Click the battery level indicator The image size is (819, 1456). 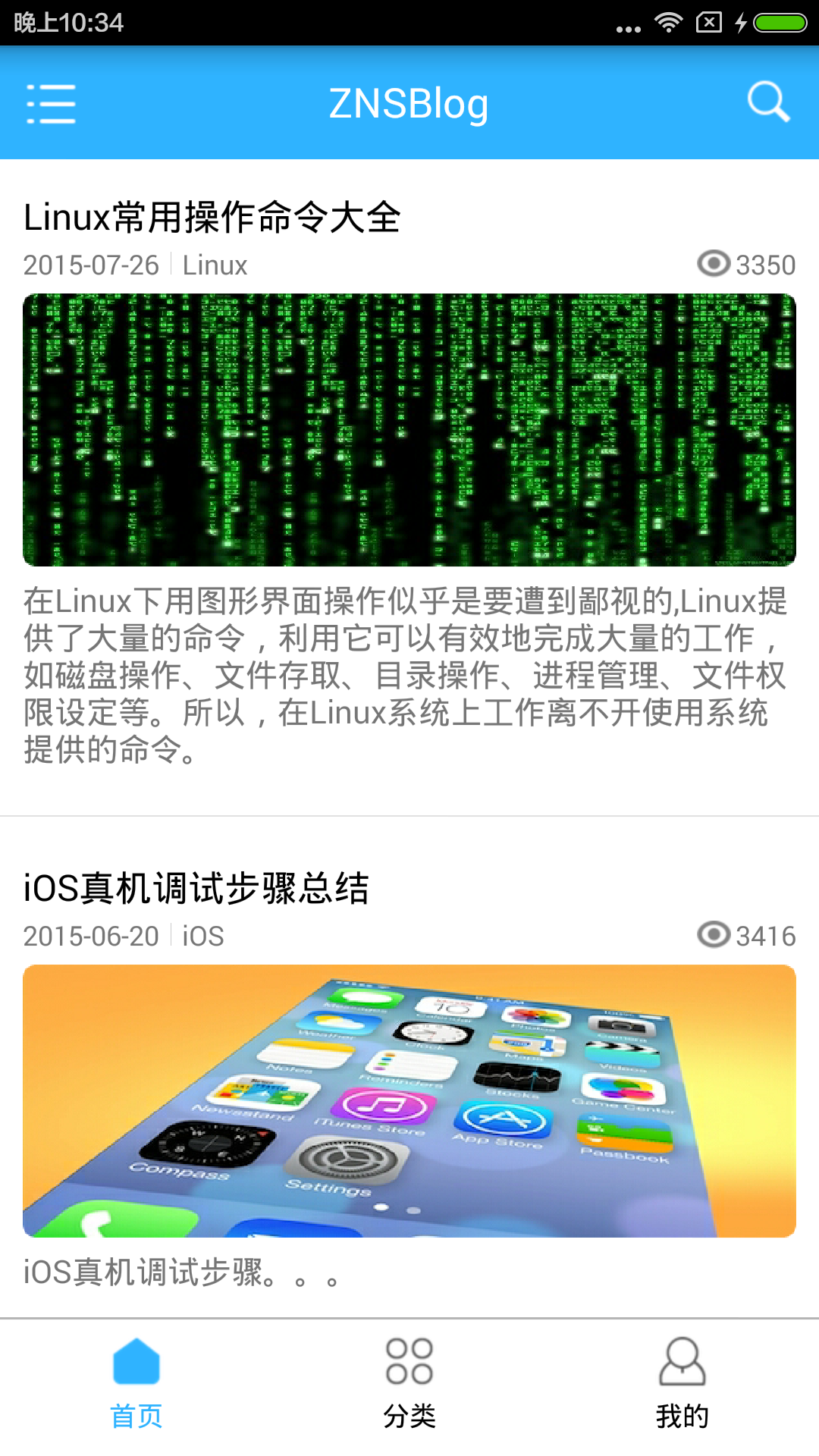(x=781, y=23)
